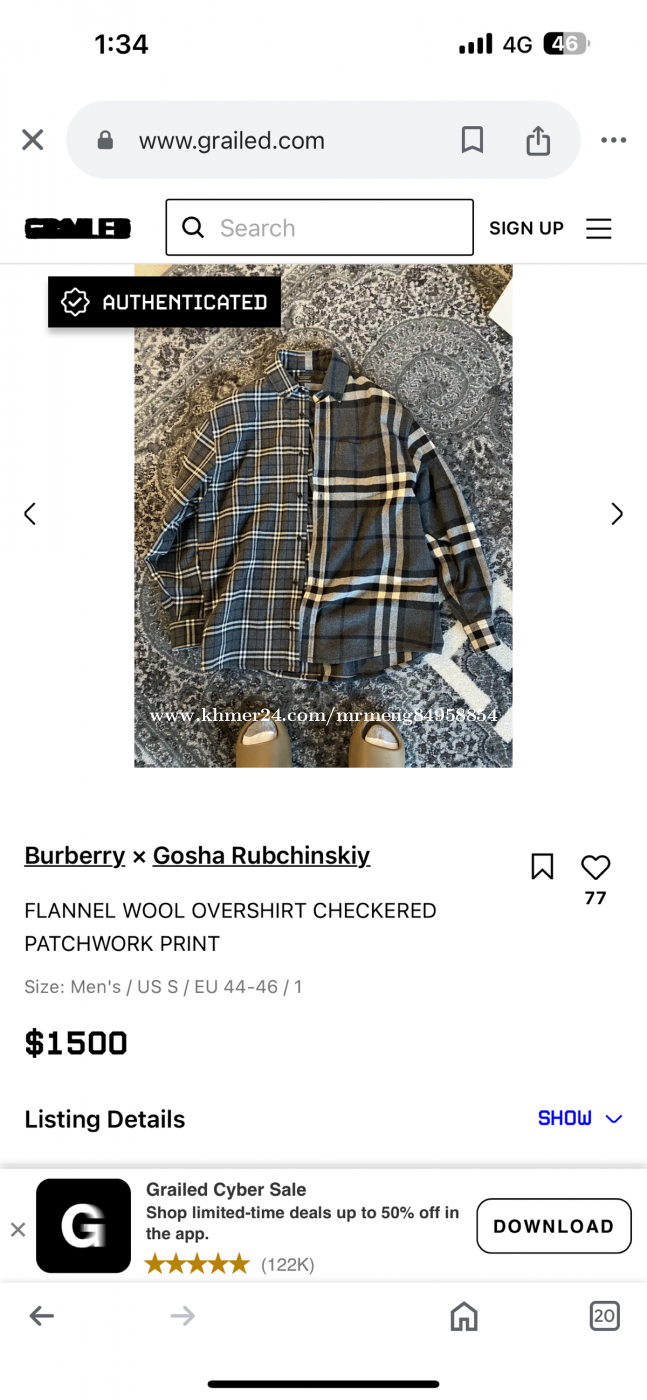The width and height of the screenshot is (647, 1400).
Task: Open the browser tabs counter showing 20
Action: coord(604,1316)
